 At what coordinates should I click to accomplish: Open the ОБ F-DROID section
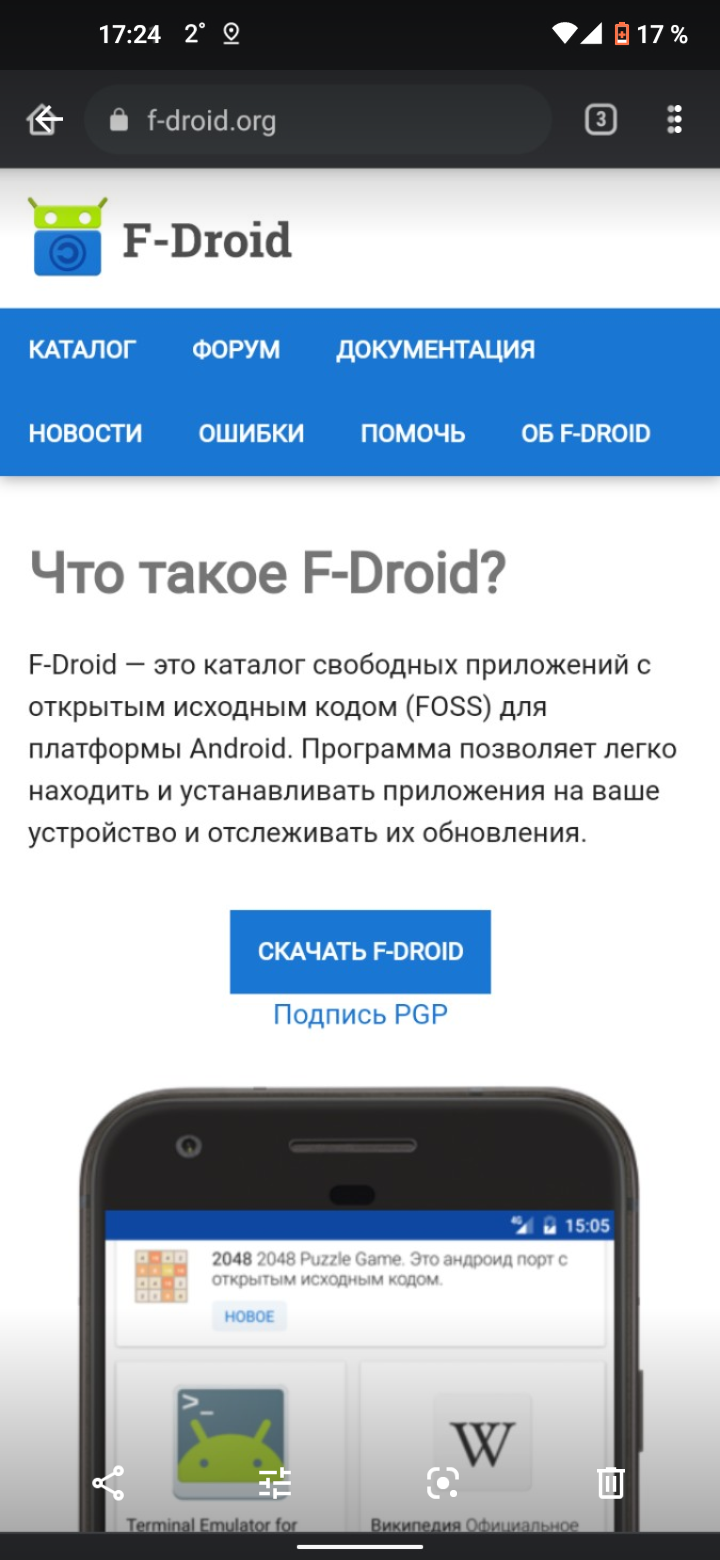click(x=586, y=434)
